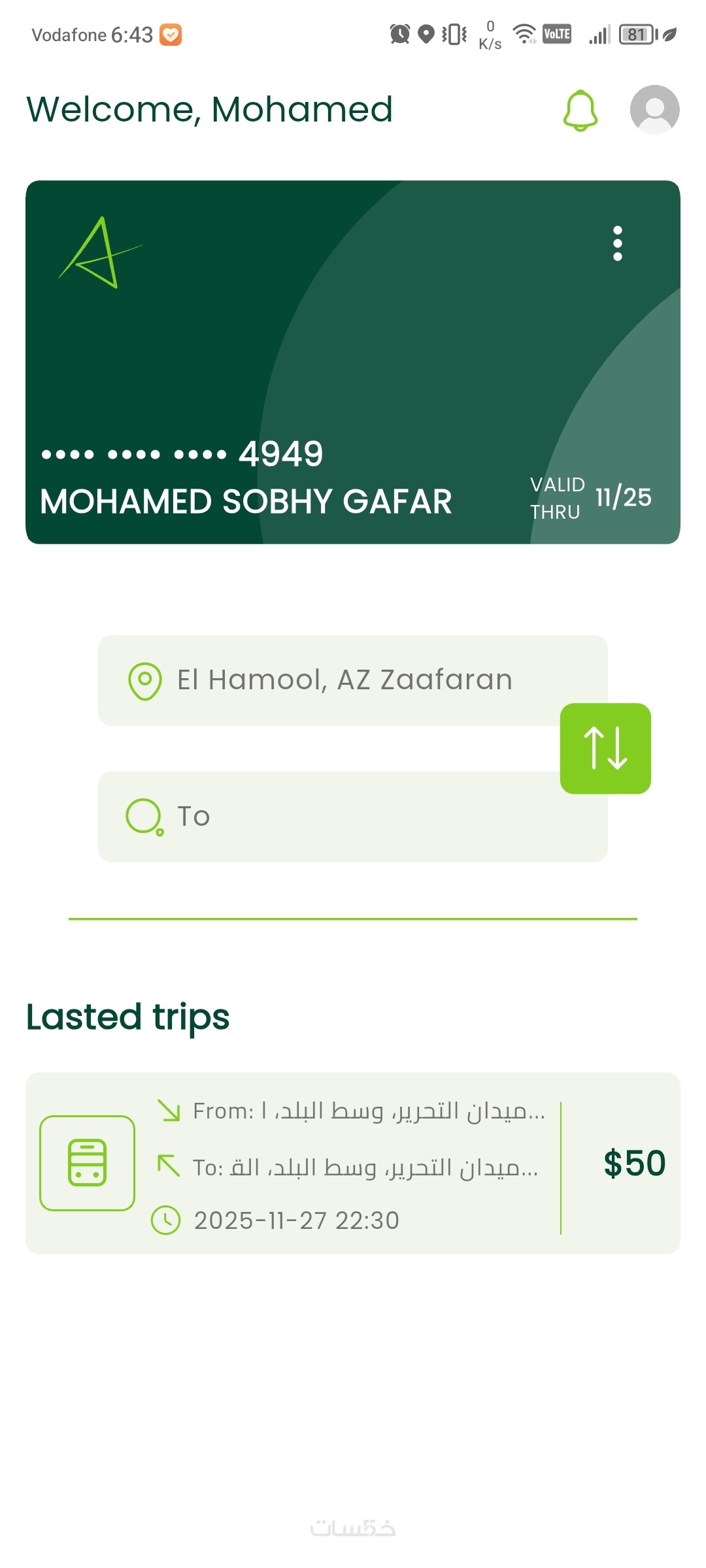Open the card's three-dot menu
This screenshot has width=706, height=1568.
tap(618, 244)
